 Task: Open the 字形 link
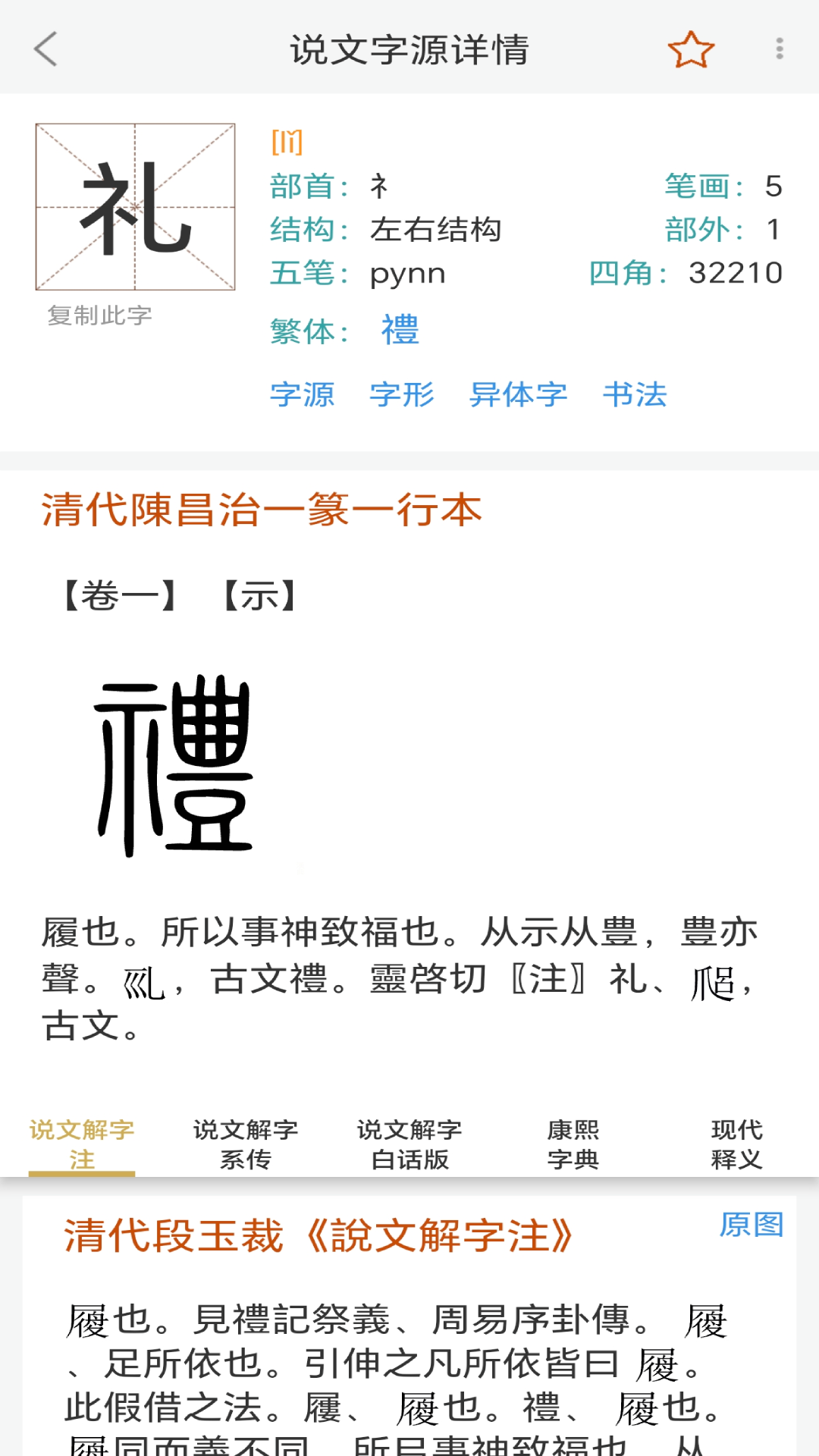click(x=402, y=394)
